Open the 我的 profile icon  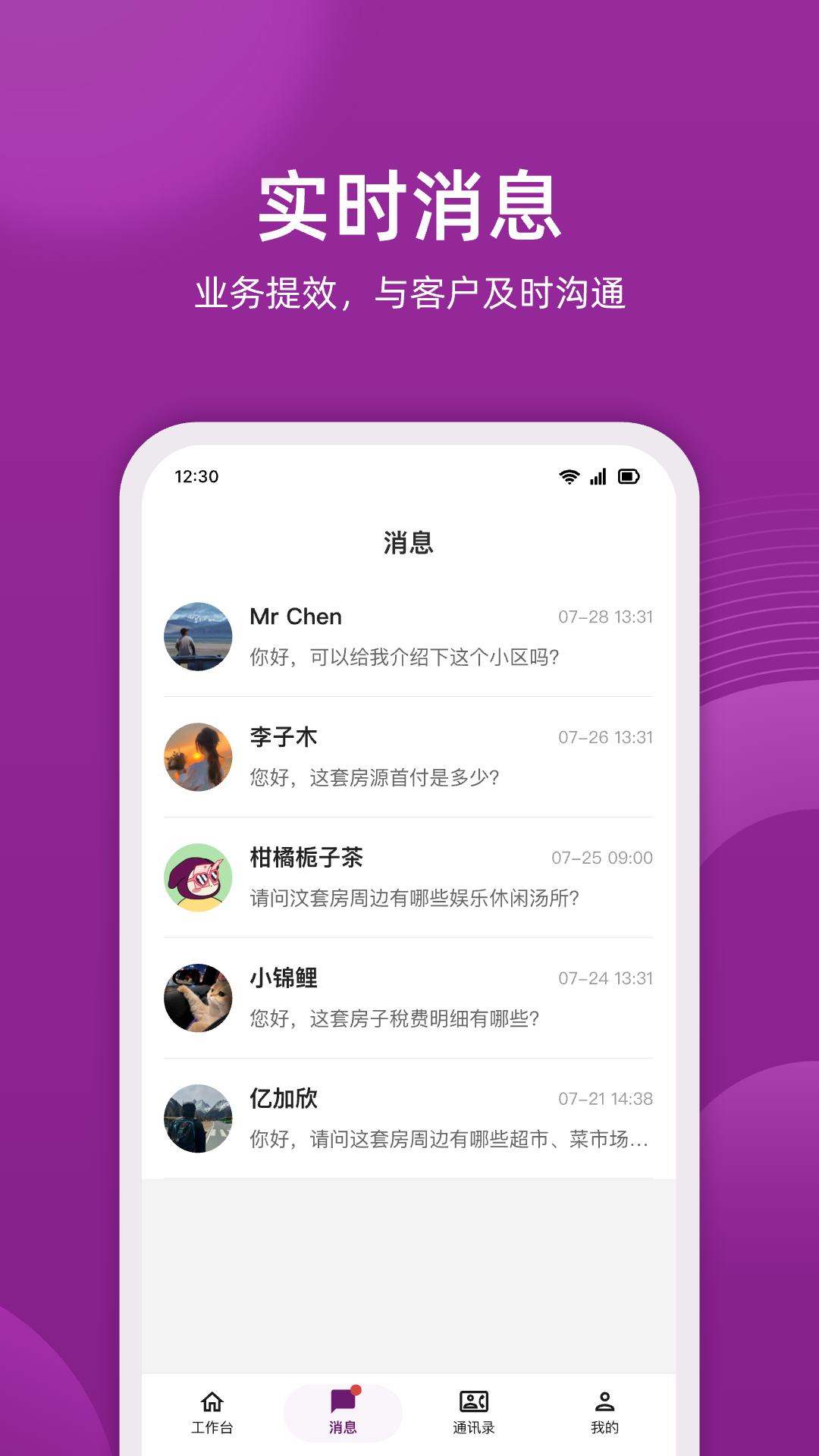(603, 1399)
